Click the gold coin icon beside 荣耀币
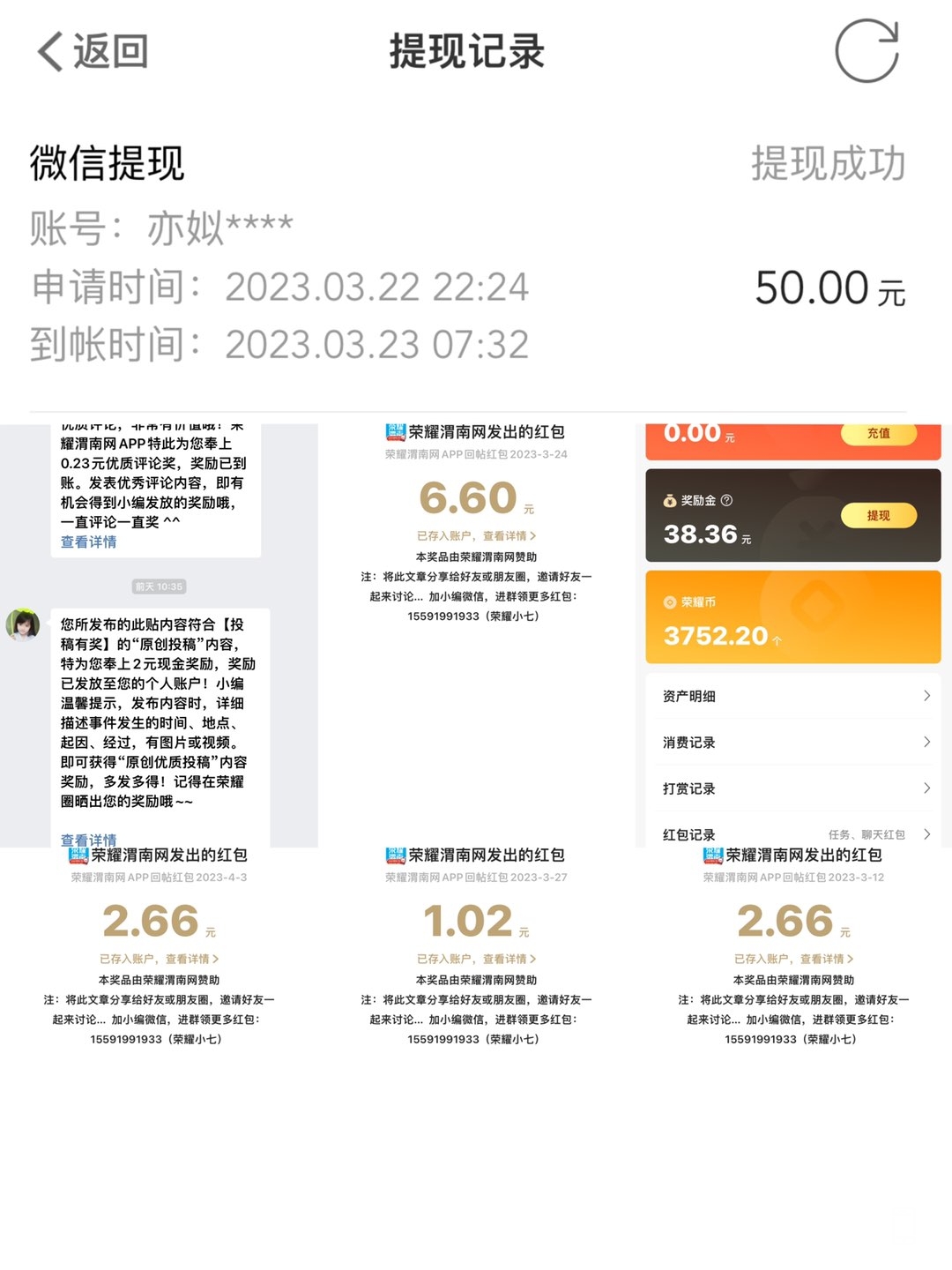The width and height of the screenshot is (952, 1270). click(x=670, y=601)
